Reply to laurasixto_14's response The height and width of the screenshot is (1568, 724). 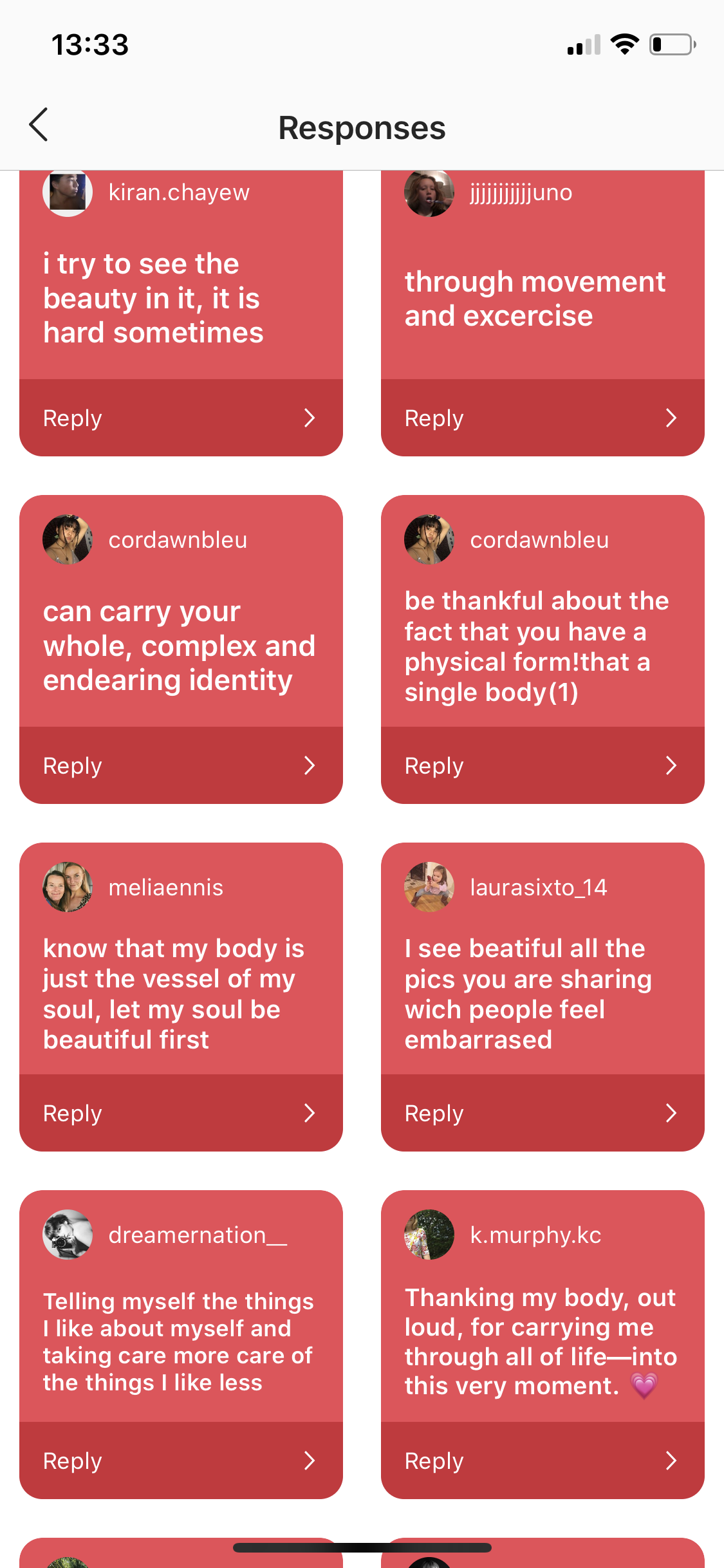click(x=543, y=1113)
